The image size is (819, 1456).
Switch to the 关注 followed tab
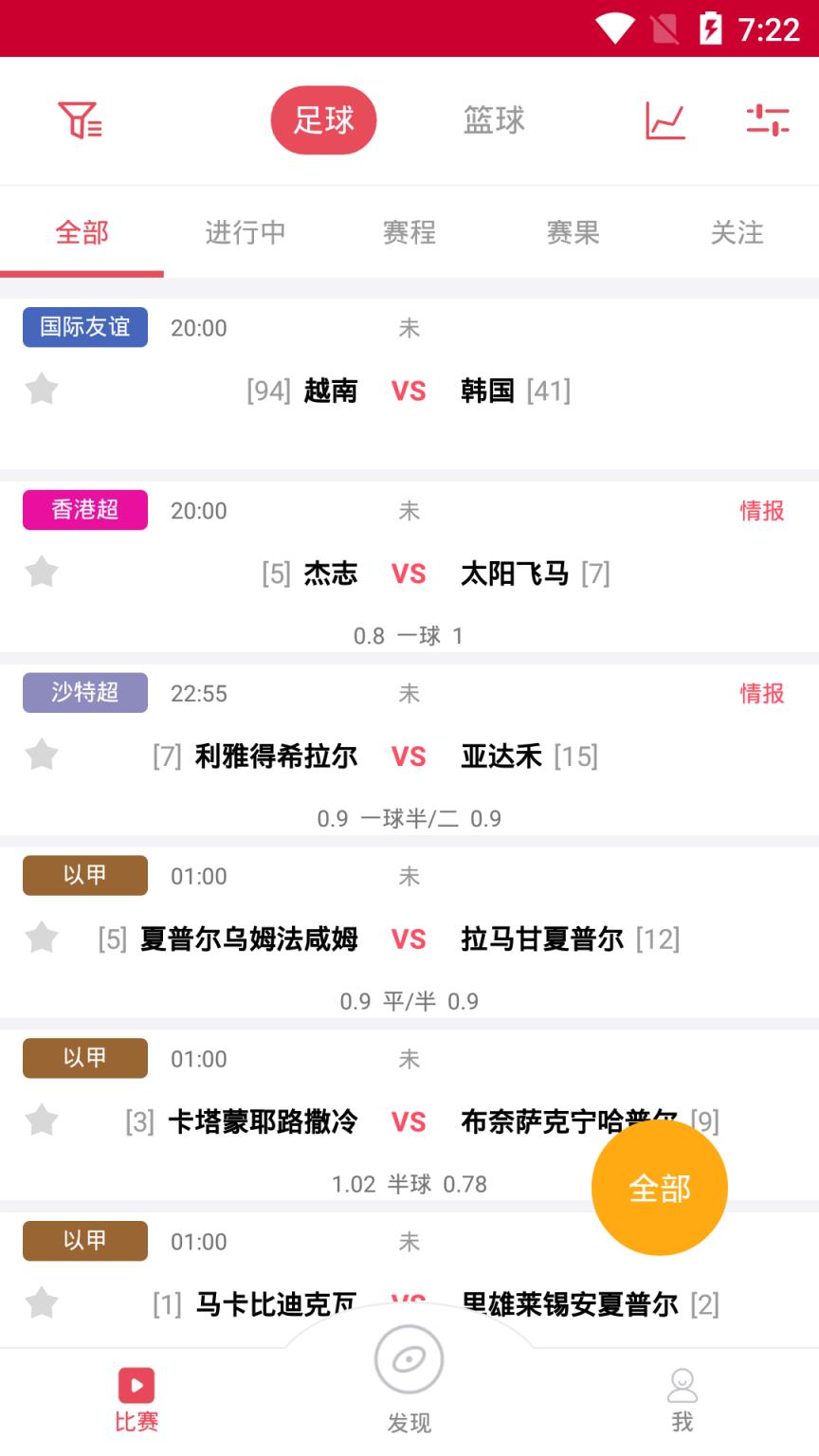point(737,232)
